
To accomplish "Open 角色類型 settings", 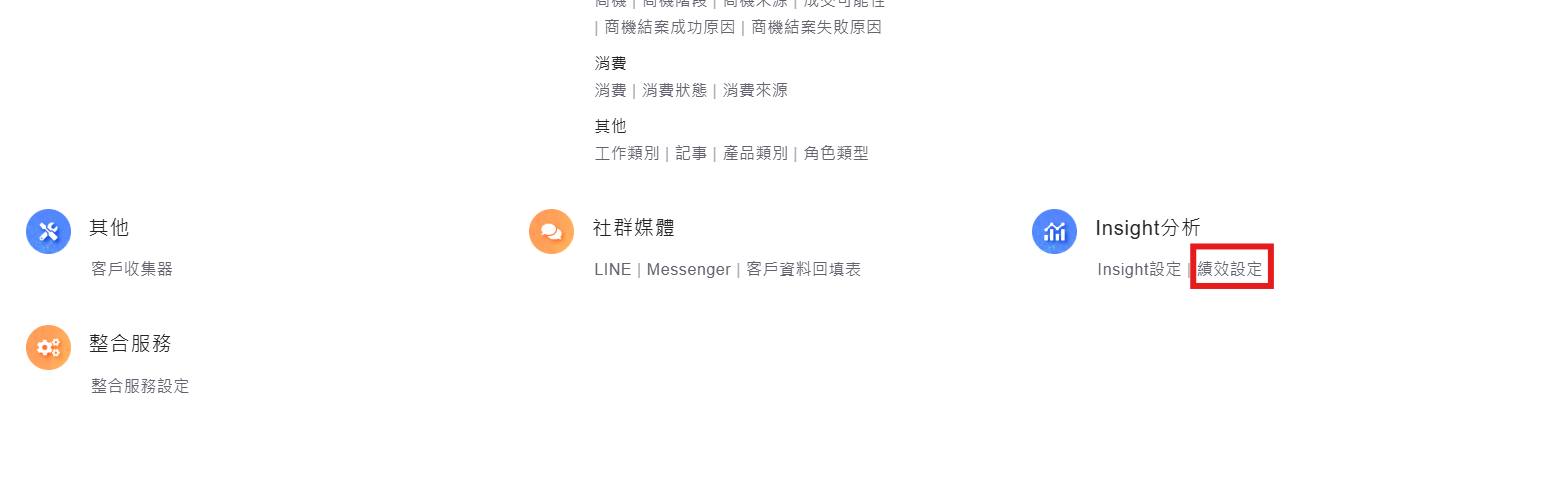I will pyautogui.click(x=836, y=153).
